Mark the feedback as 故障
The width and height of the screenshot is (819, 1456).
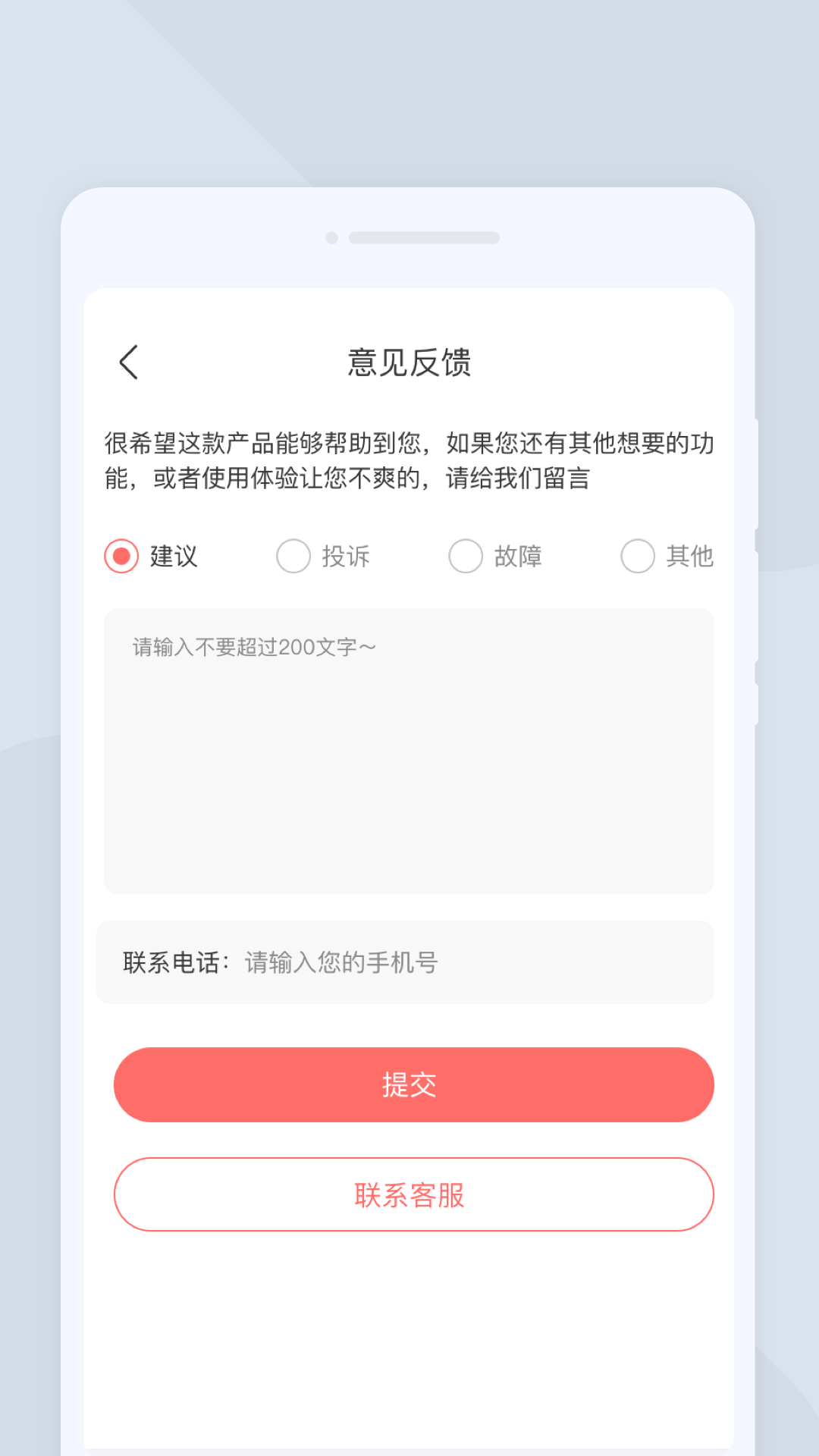pyautogui.click(x=466, y=556)
